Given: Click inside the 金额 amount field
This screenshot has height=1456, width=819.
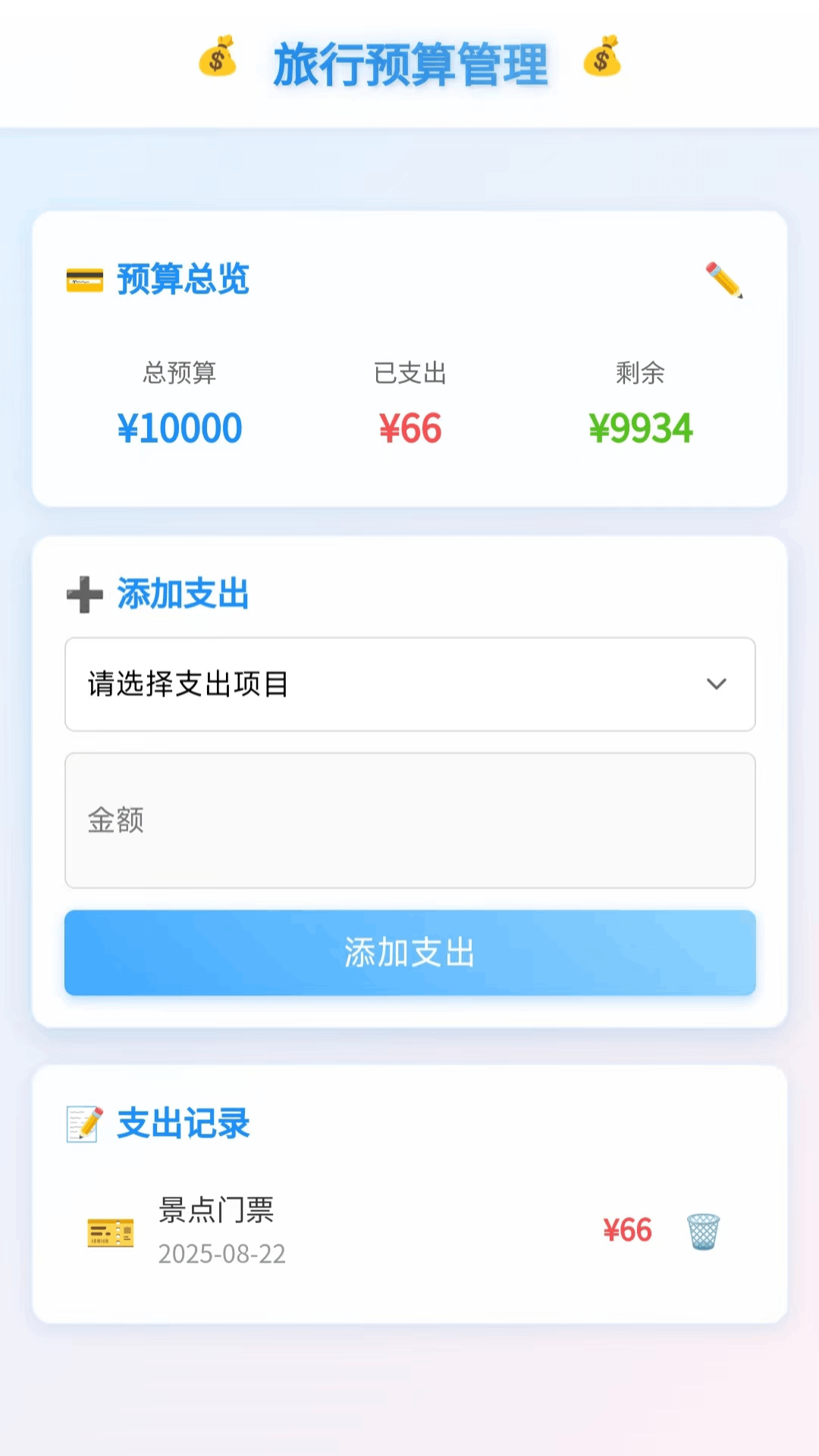Looking at the screenshot, I should point(409,821).
